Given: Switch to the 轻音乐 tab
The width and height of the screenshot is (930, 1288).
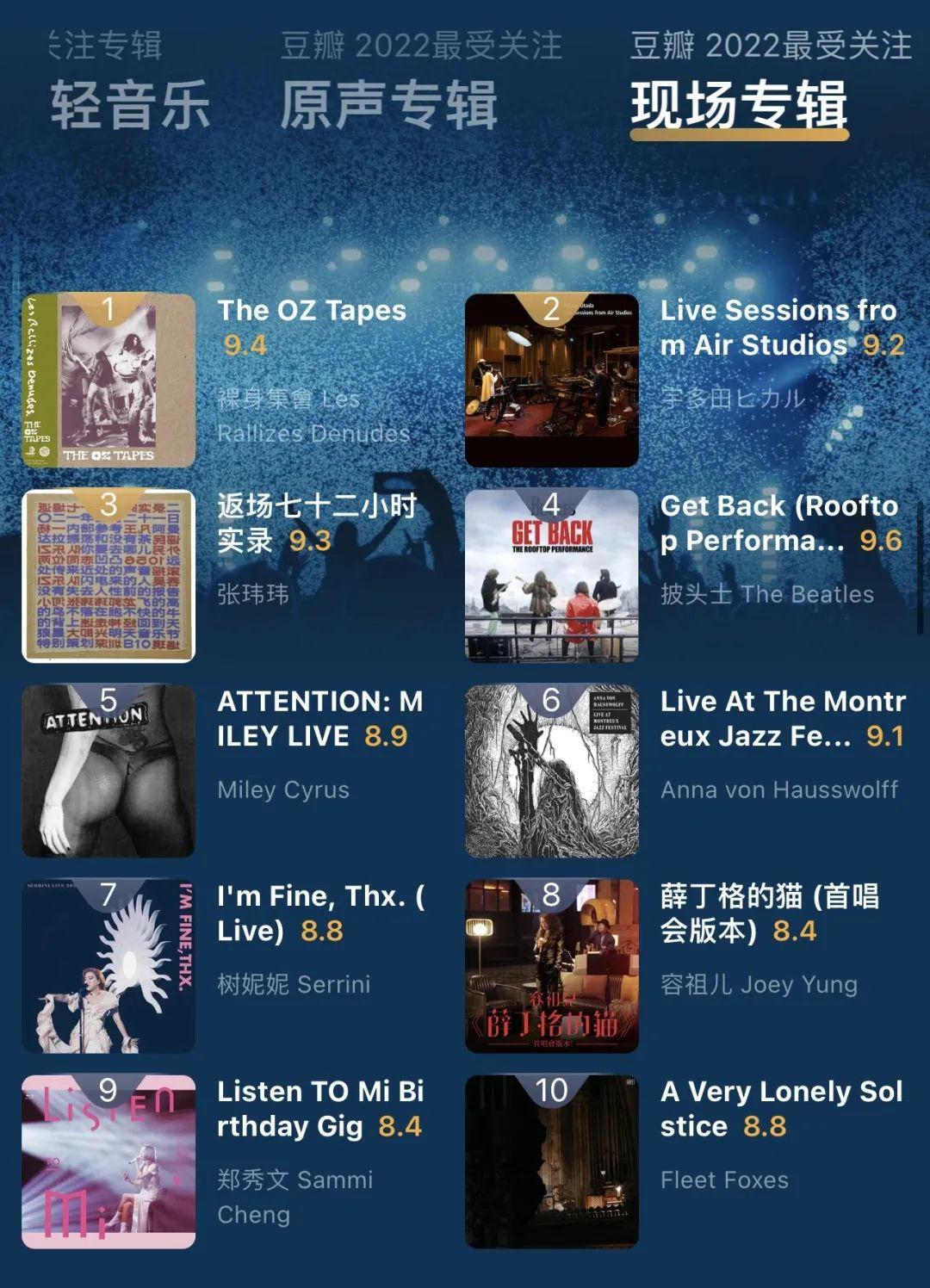Looking at the screenshot, I should [x=130, y=105].
